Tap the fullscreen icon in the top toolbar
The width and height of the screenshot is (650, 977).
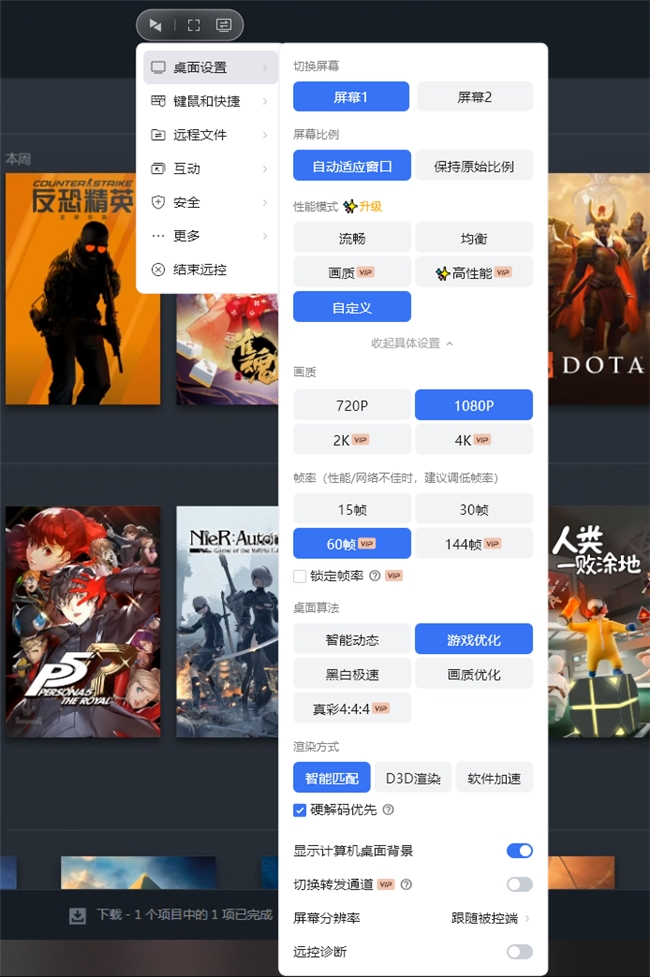(194, 25)
